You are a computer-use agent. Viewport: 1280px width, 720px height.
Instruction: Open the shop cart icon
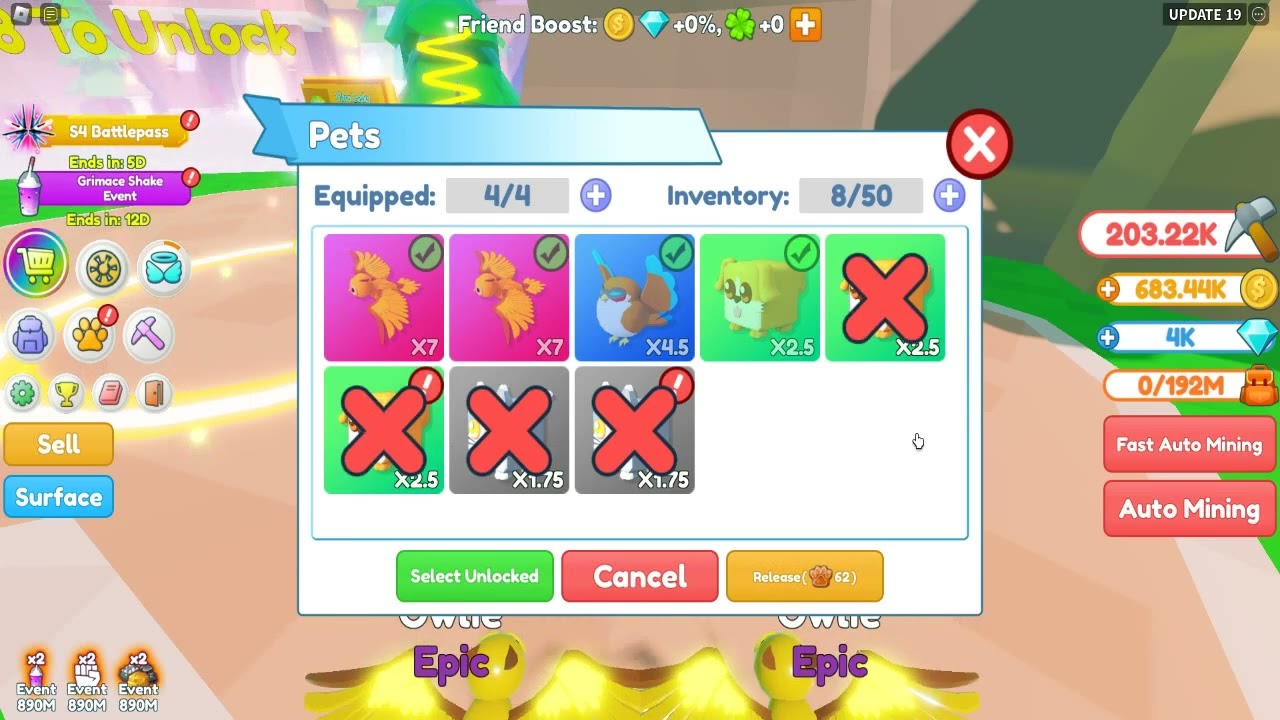tap(37, 265)
